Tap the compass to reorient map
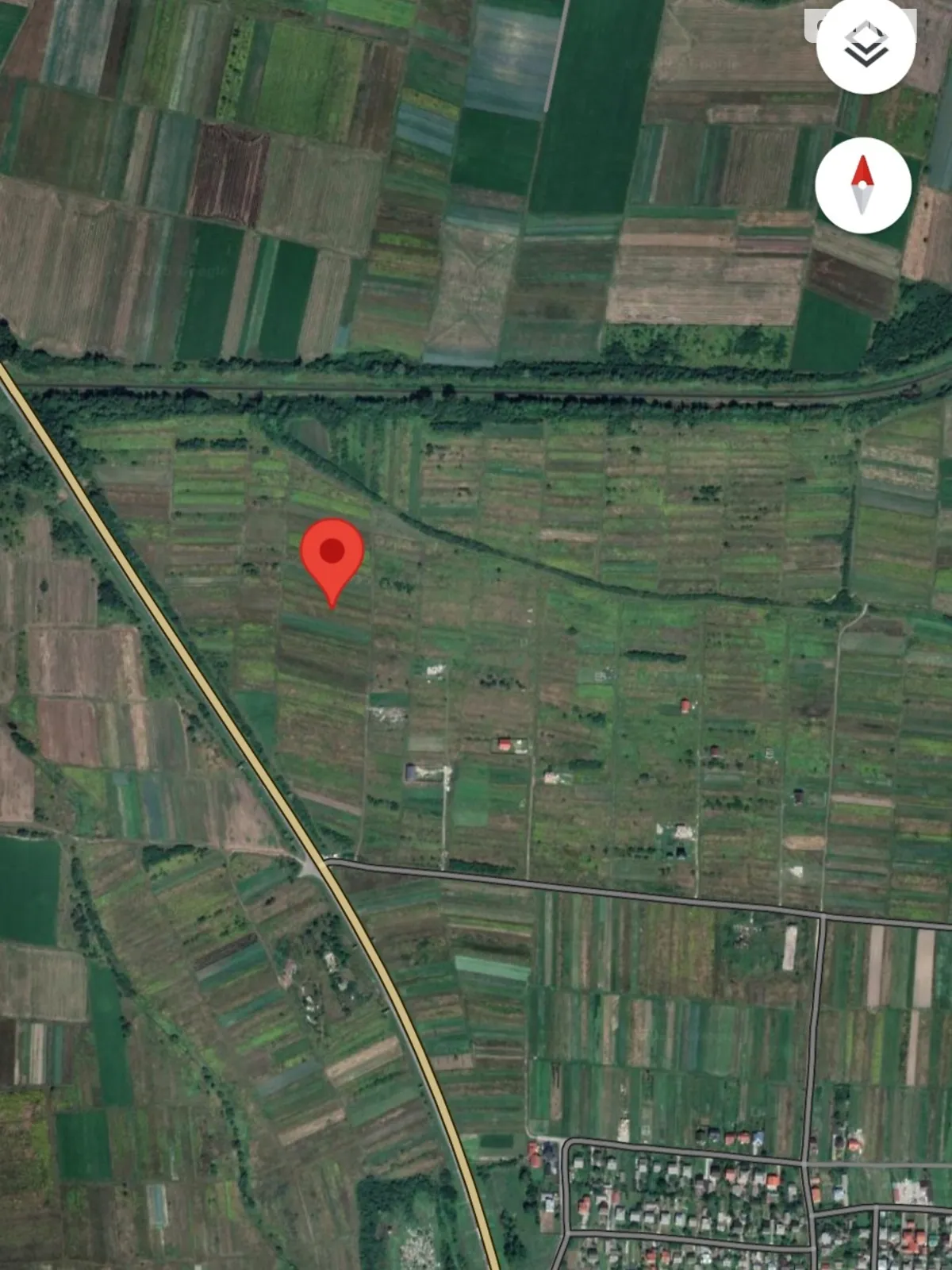The width and height of the screenshot is (952, 1270). click(862, 185)
